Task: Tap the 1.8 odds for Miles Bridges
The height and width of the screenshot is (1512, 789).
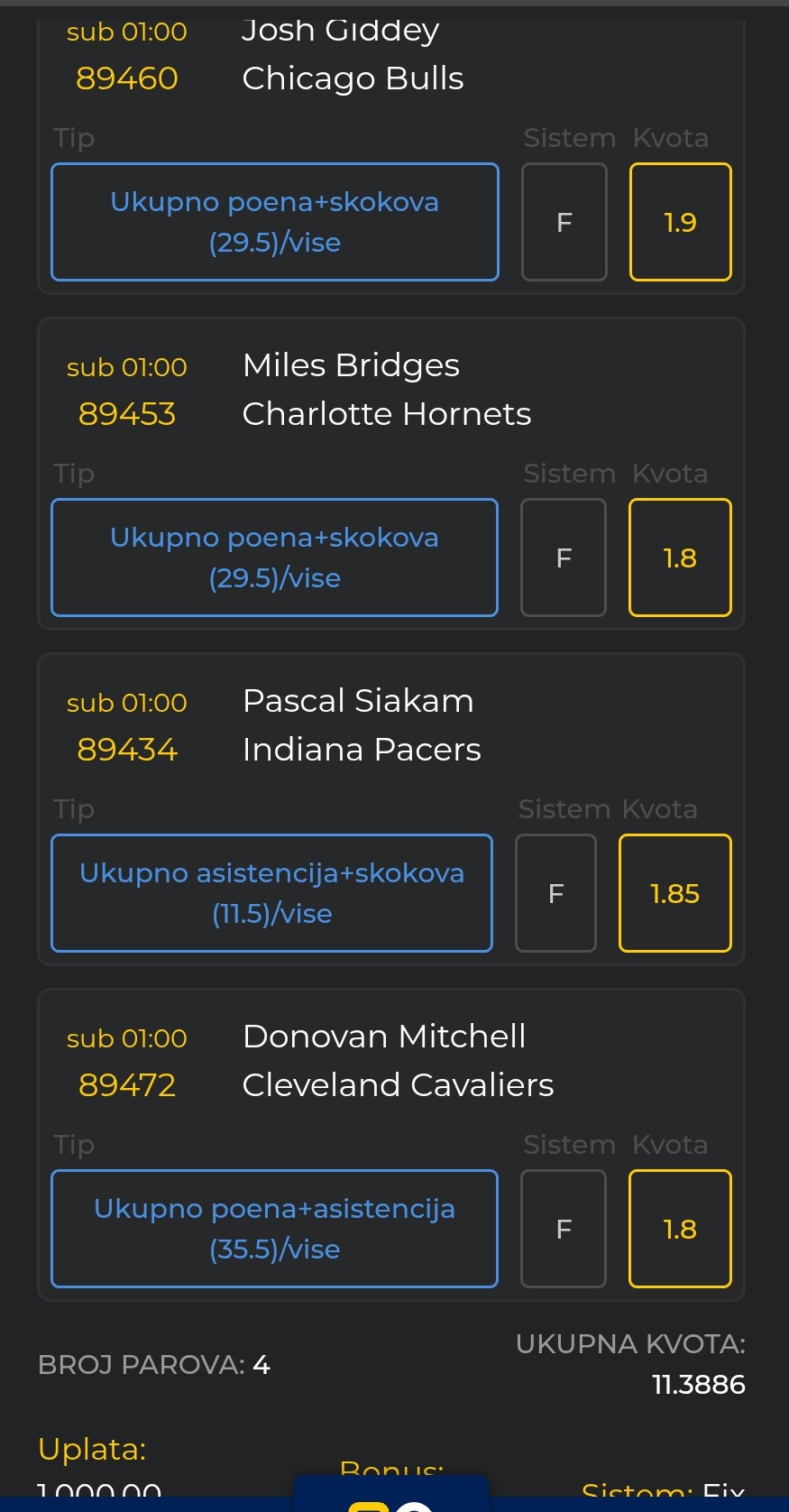Action: [x=680, y=558]
